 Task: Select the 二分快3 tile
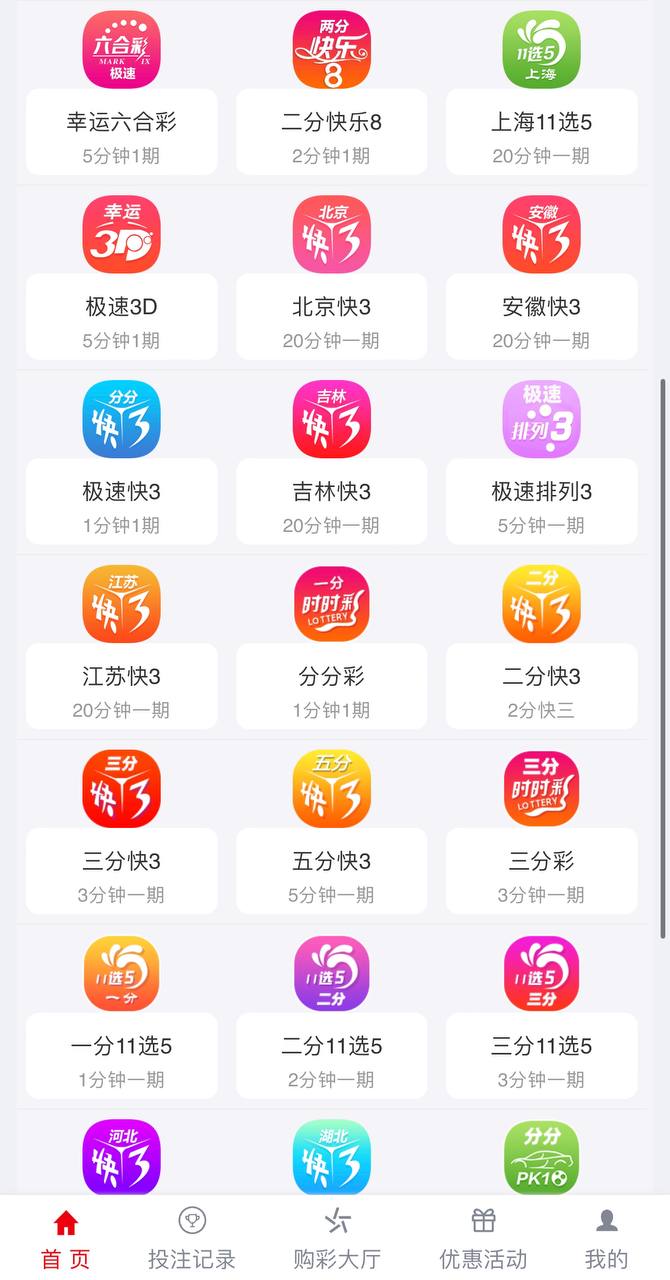[x=541, y=677]
